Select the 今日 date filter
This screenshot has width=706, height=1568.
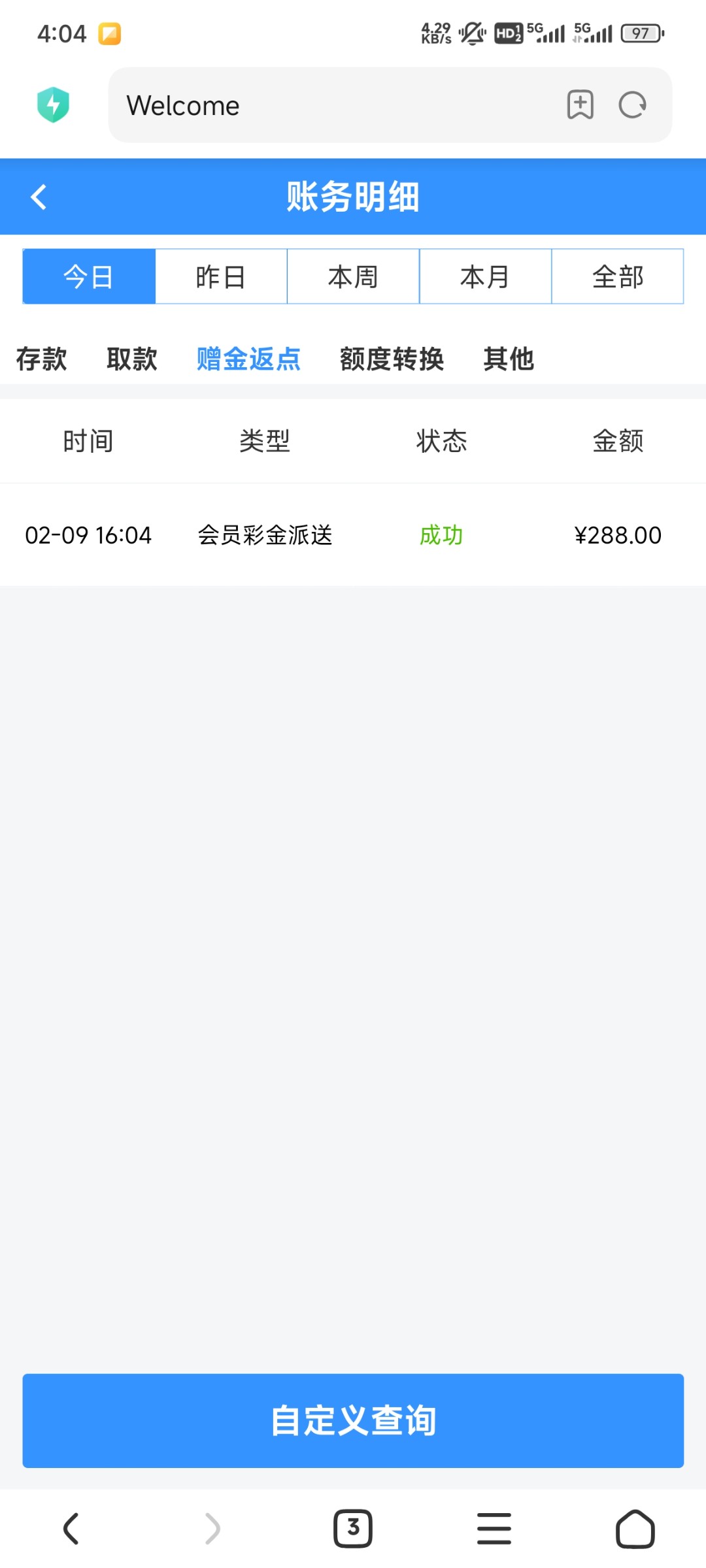click(89, 276)
